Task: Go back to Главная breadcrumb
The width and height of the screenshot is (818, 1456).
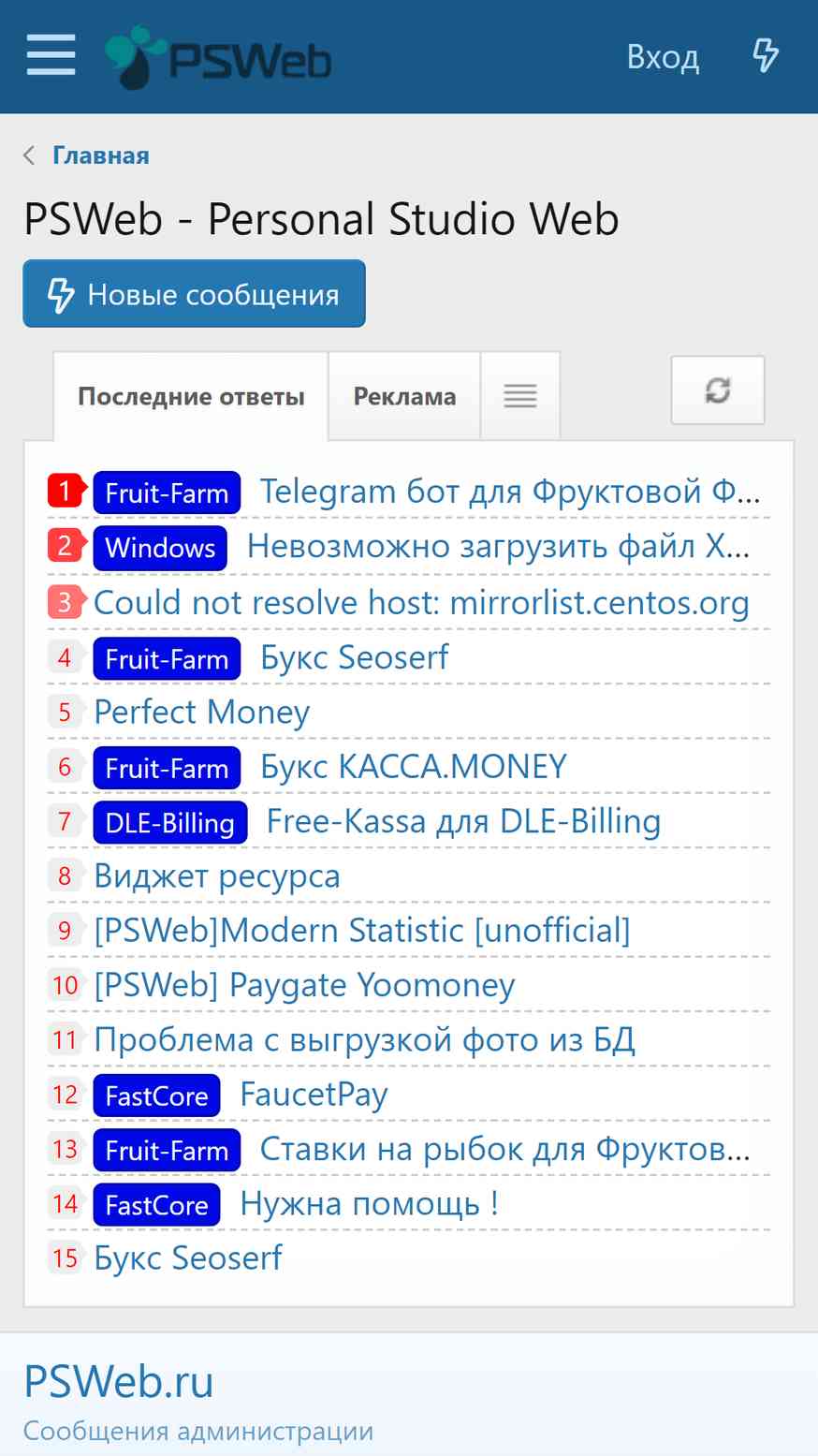Action: pos(100,155)
